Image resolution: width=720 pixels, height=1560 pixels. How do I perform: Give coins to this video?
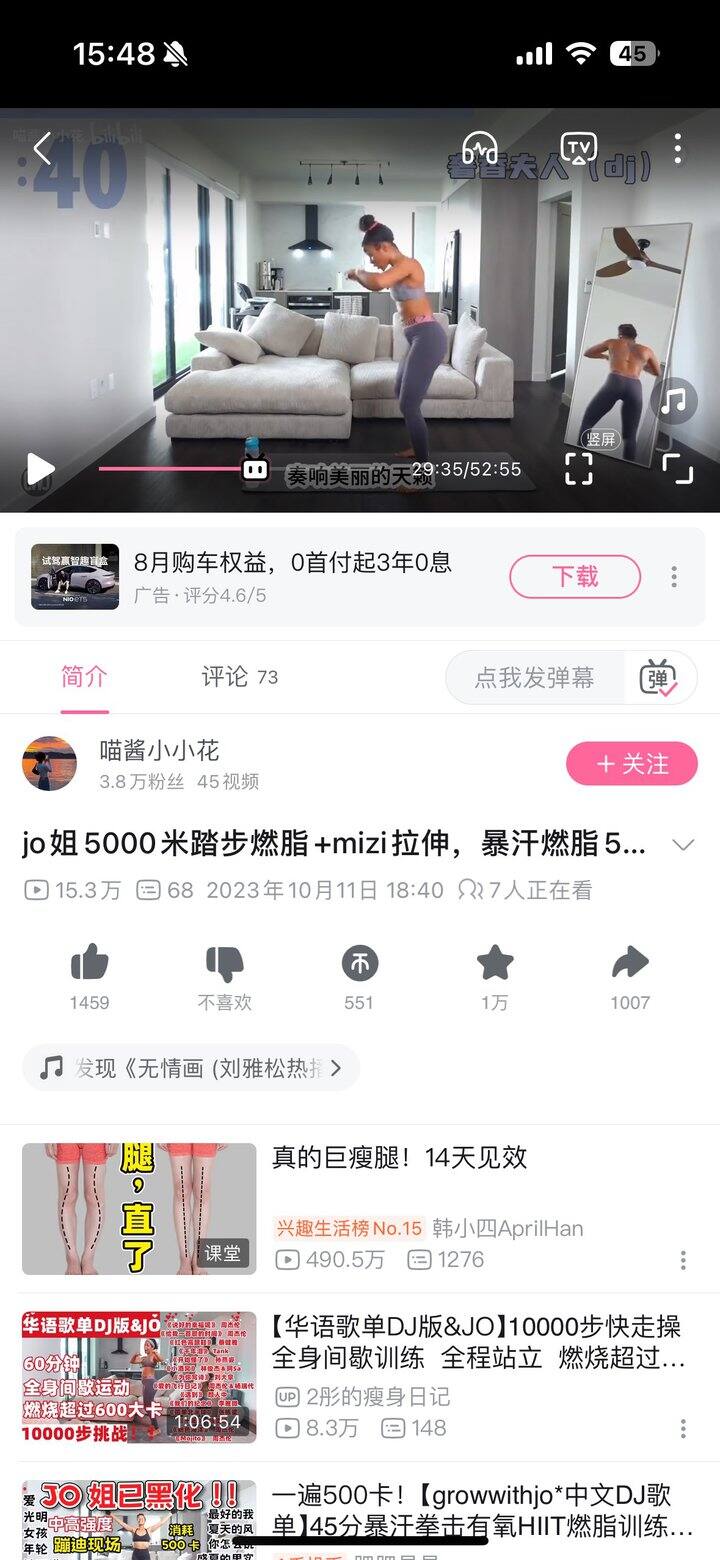359,965
